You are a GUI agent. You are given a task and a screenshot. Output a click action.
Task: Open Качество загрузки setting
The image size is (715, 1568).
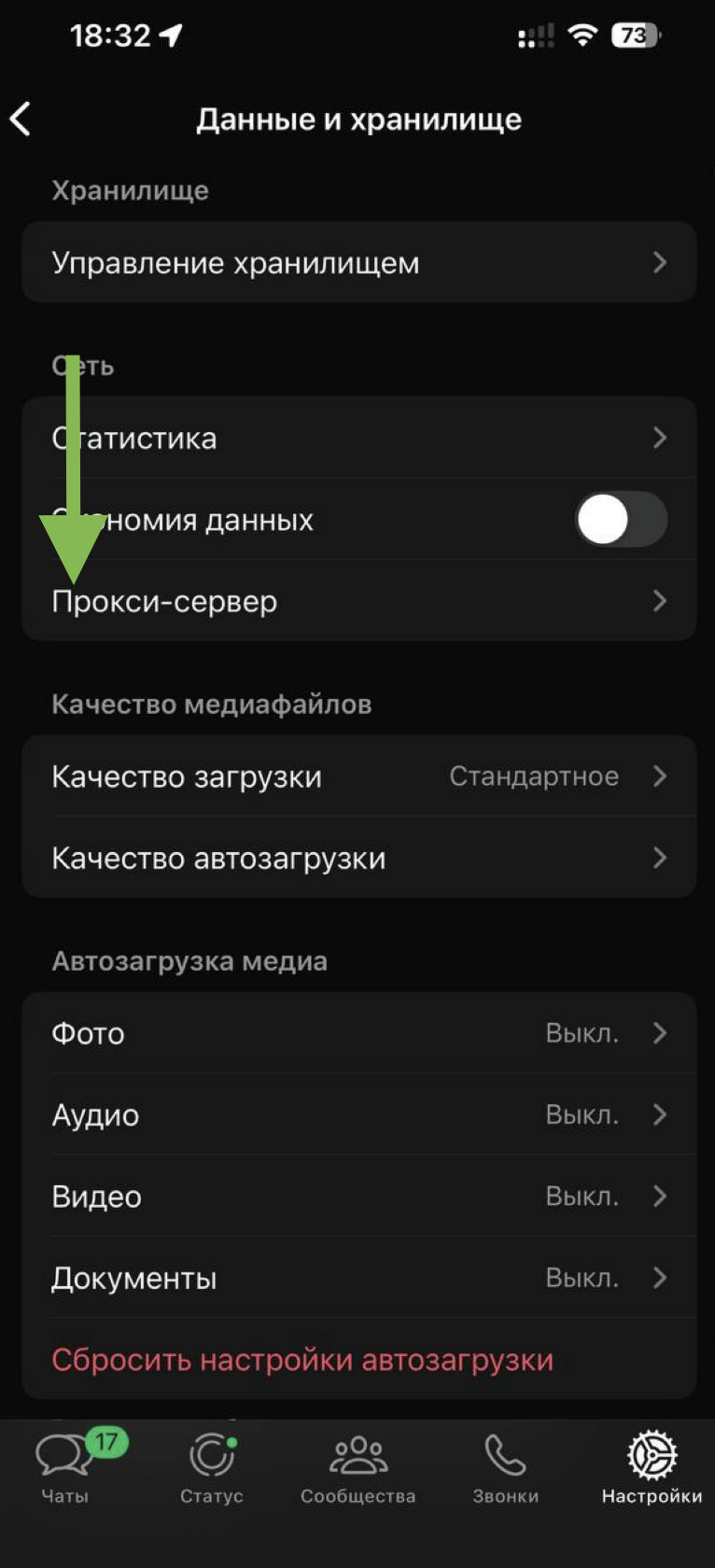[x=358, y=777]
